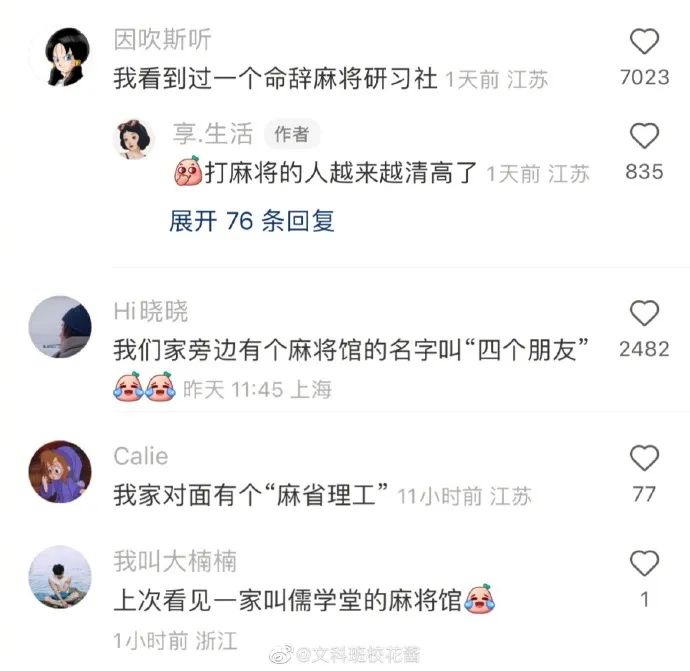The image size is (690, 671).
Task: Like 我叫大楠楠's comment about 儒学堂
Action: 644,564
